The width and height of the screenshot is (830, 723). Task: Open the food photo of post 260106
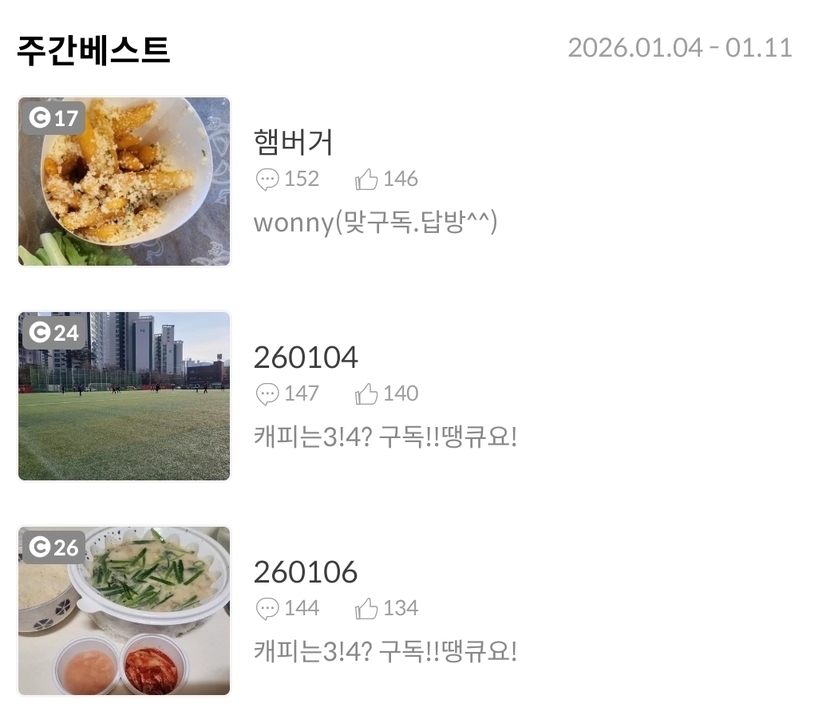coord(124,610)
